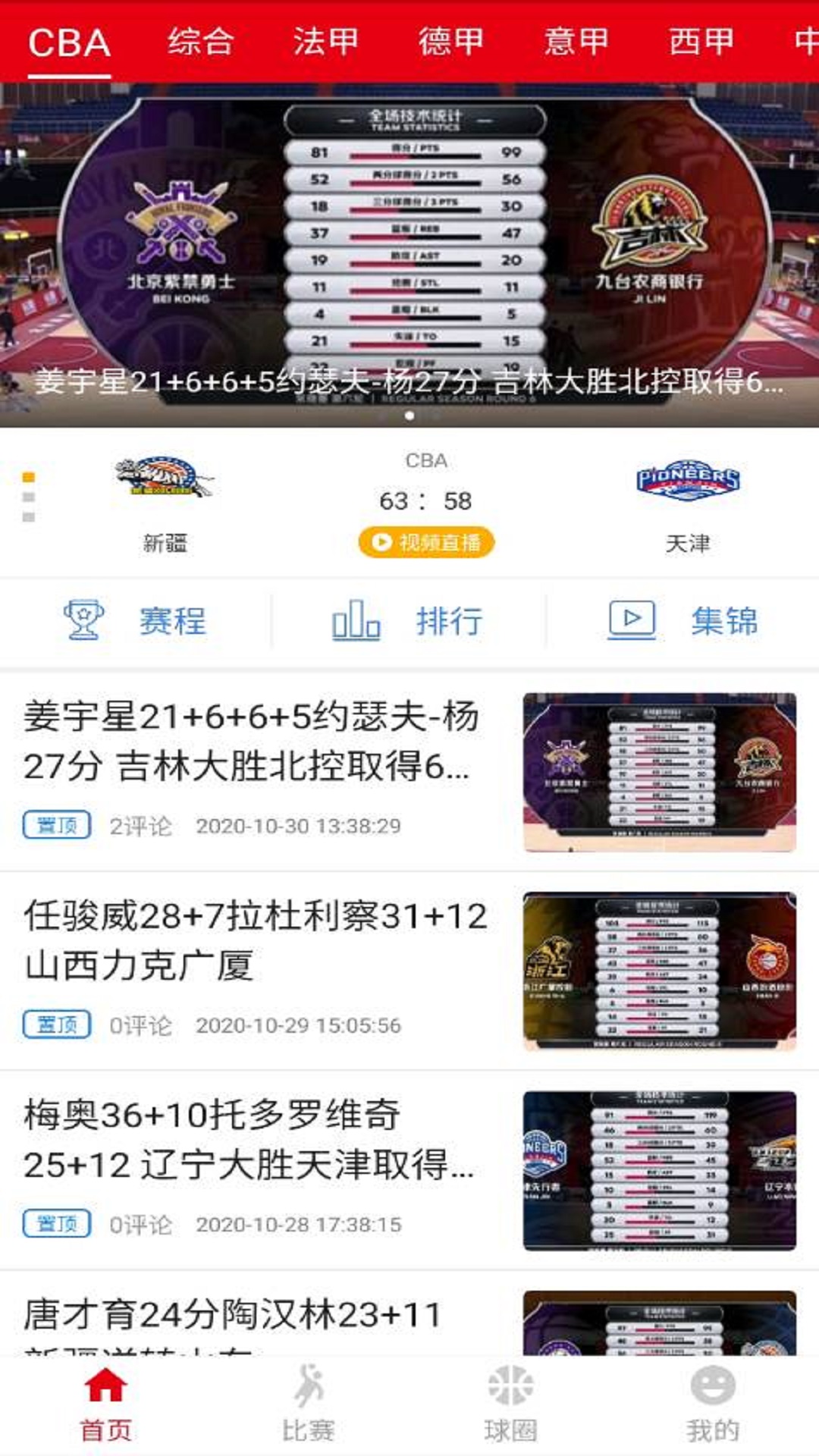819x1456 pixels.
Task: Open 我的 profile tab
Action: pos(712,1404)
